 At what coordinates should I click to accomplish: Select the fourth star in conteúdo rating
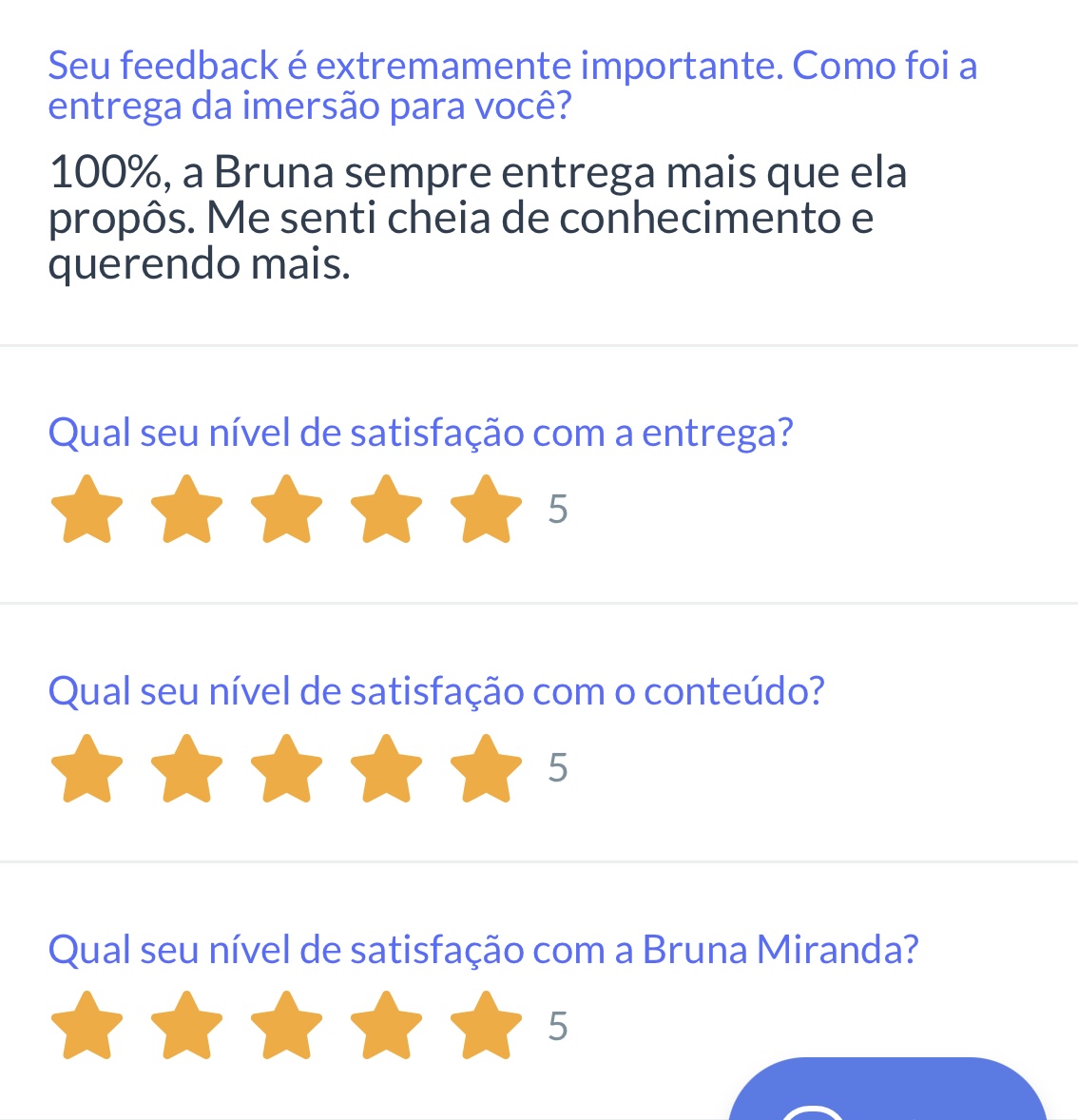[x=387, y=770]
